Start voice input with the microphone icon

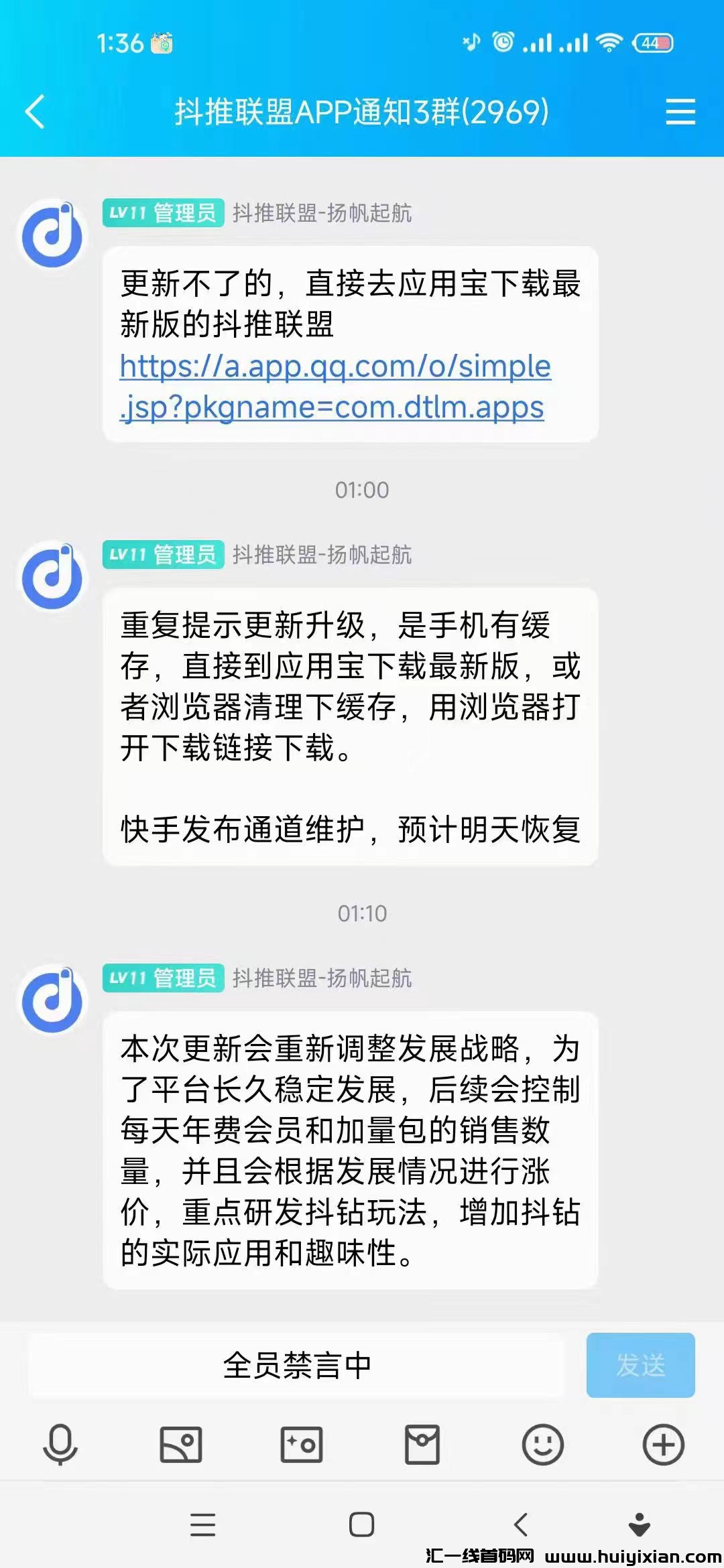[x=60, y=1444]
